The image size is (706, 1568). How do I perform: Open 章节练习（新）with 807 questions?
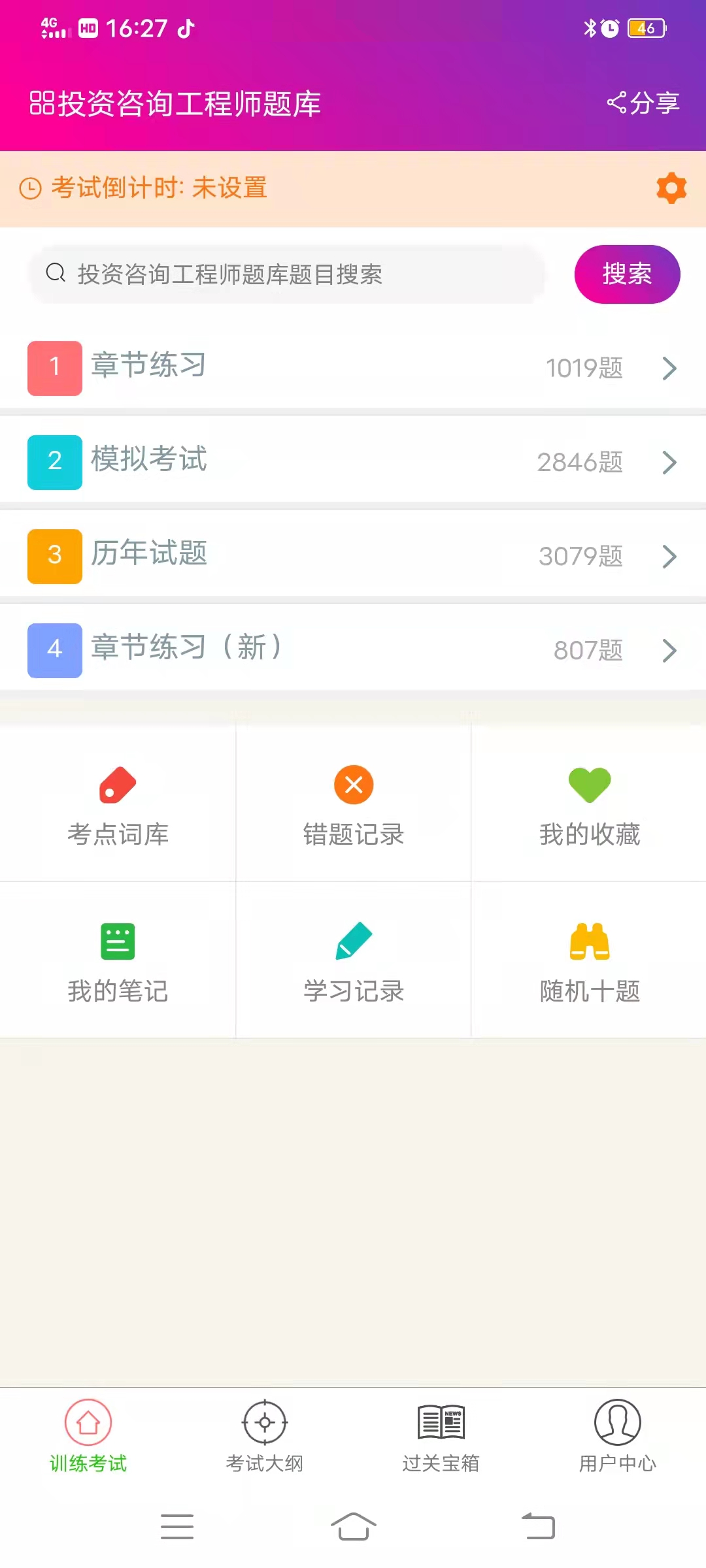(353, 649)
